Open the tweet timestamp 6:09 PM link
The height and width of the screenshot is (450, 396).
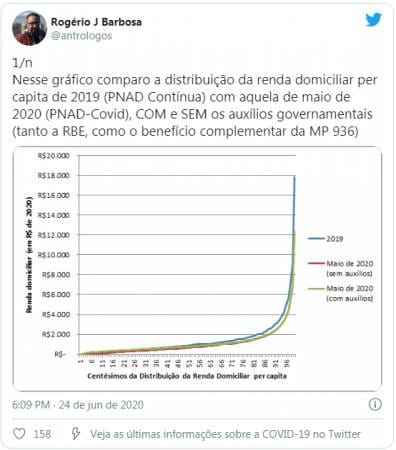(x=78, y=405)
